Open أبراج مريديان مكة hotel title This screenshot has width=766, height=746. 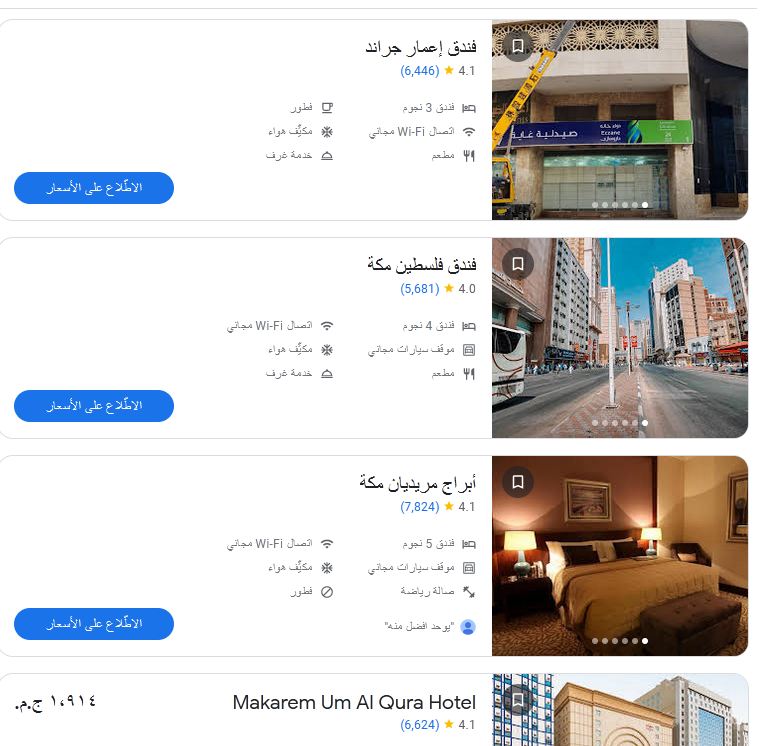417,483
